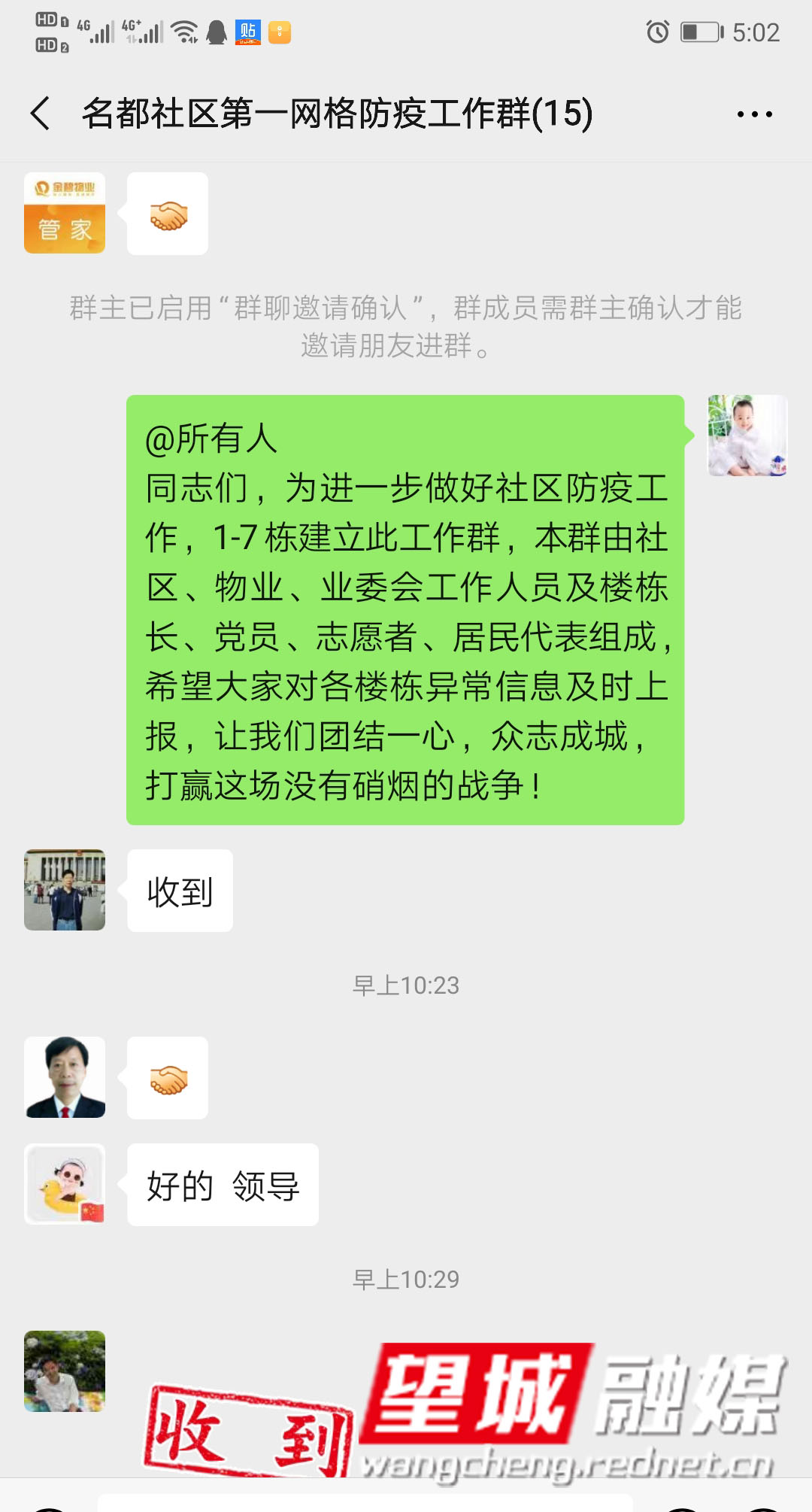Screen dimensions: 812x1512
Task: Open the baby photo avatar profile
Action: click(x=747, y=436)
